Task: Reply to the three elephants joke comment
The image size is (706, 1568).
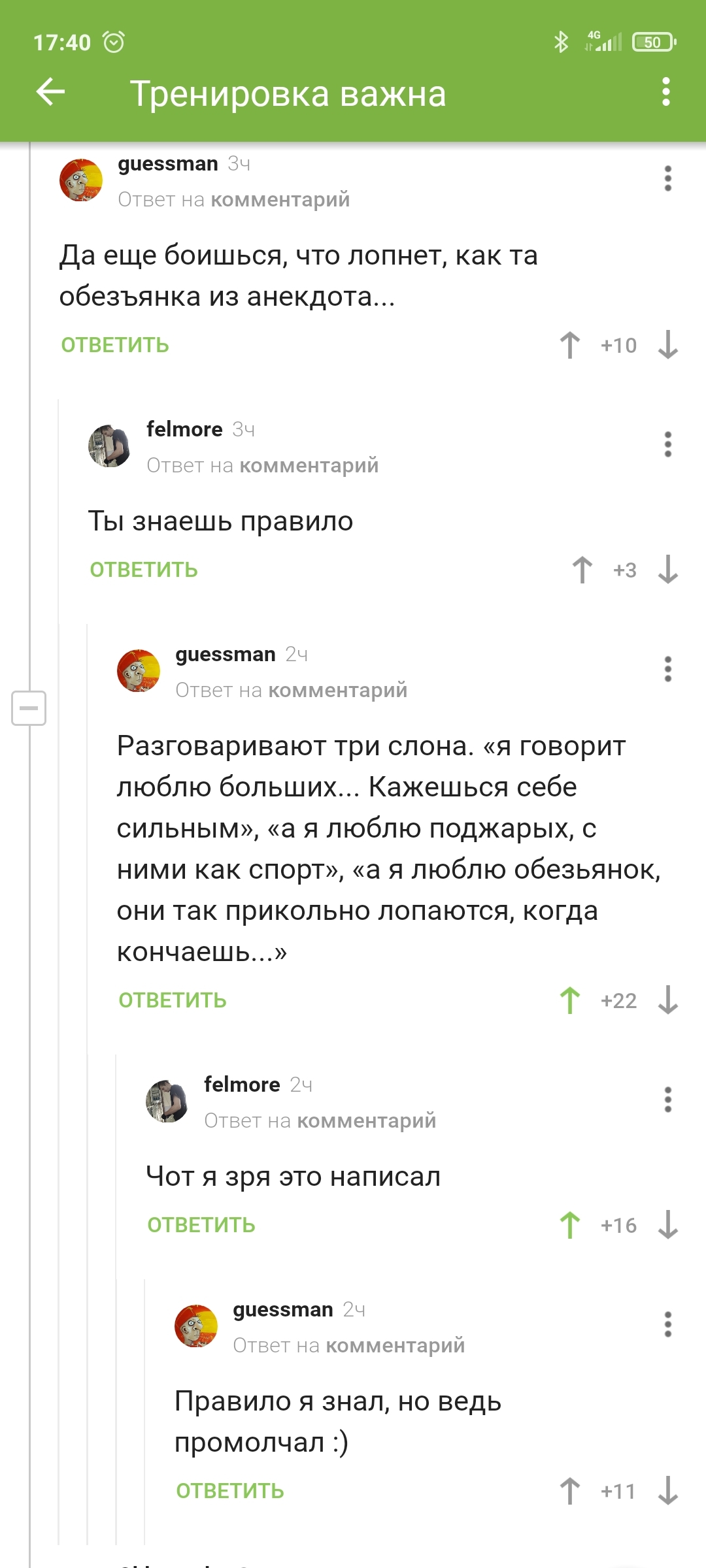Action: tap(173, 1000)
